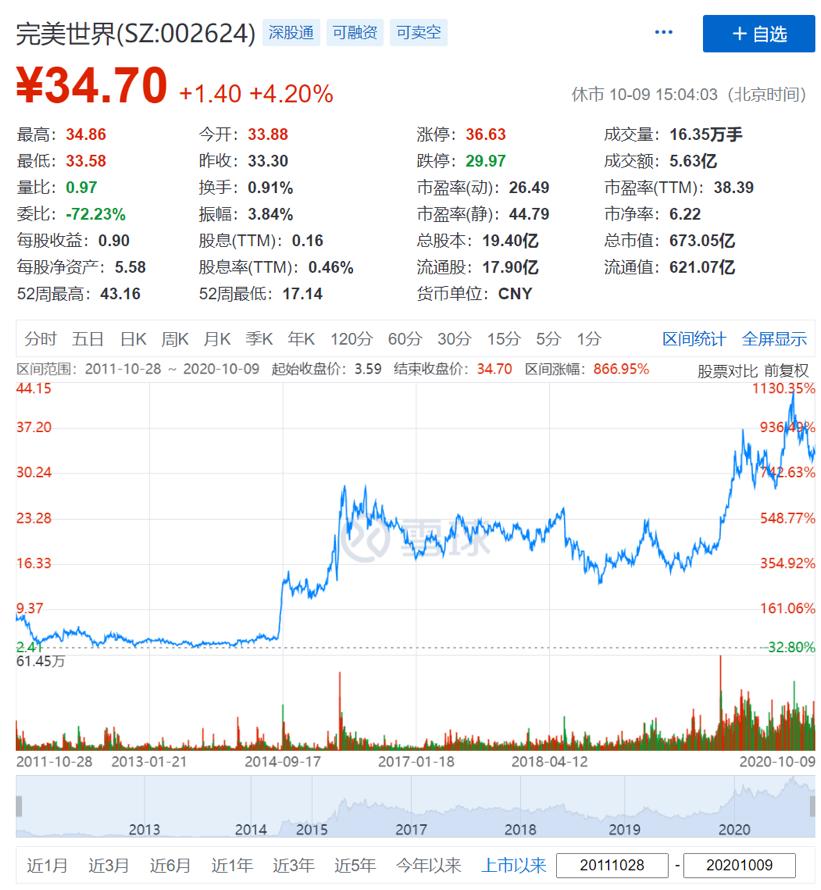Image resolution: width=821 pixels, height=890 pixels.
Task: Switch to the 日K daily candlestick tab
Action: 133,339
